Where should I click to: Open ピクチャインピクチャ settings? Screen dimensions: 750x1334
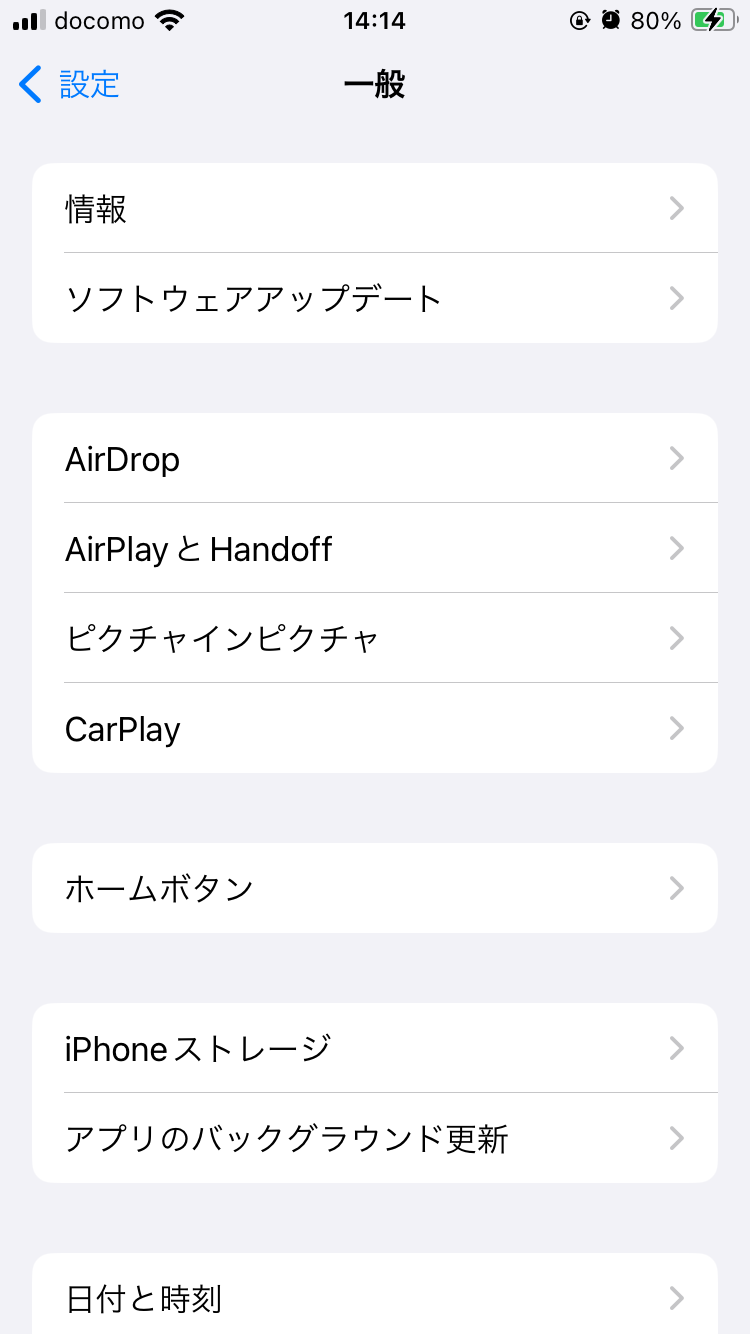point(374,638)
